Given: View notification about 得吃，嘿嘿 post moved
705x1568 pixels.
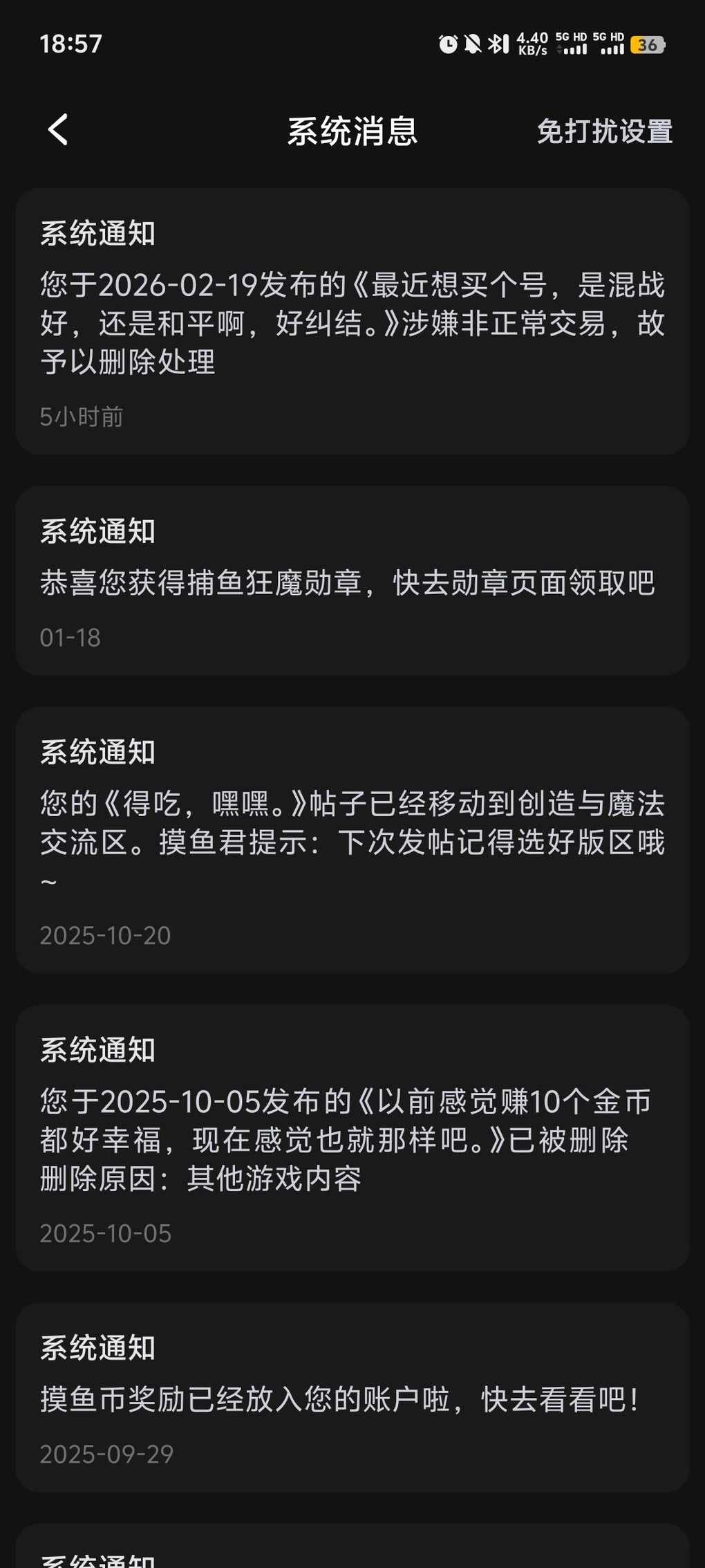Looking at the screenshot, I should [352, 840].
